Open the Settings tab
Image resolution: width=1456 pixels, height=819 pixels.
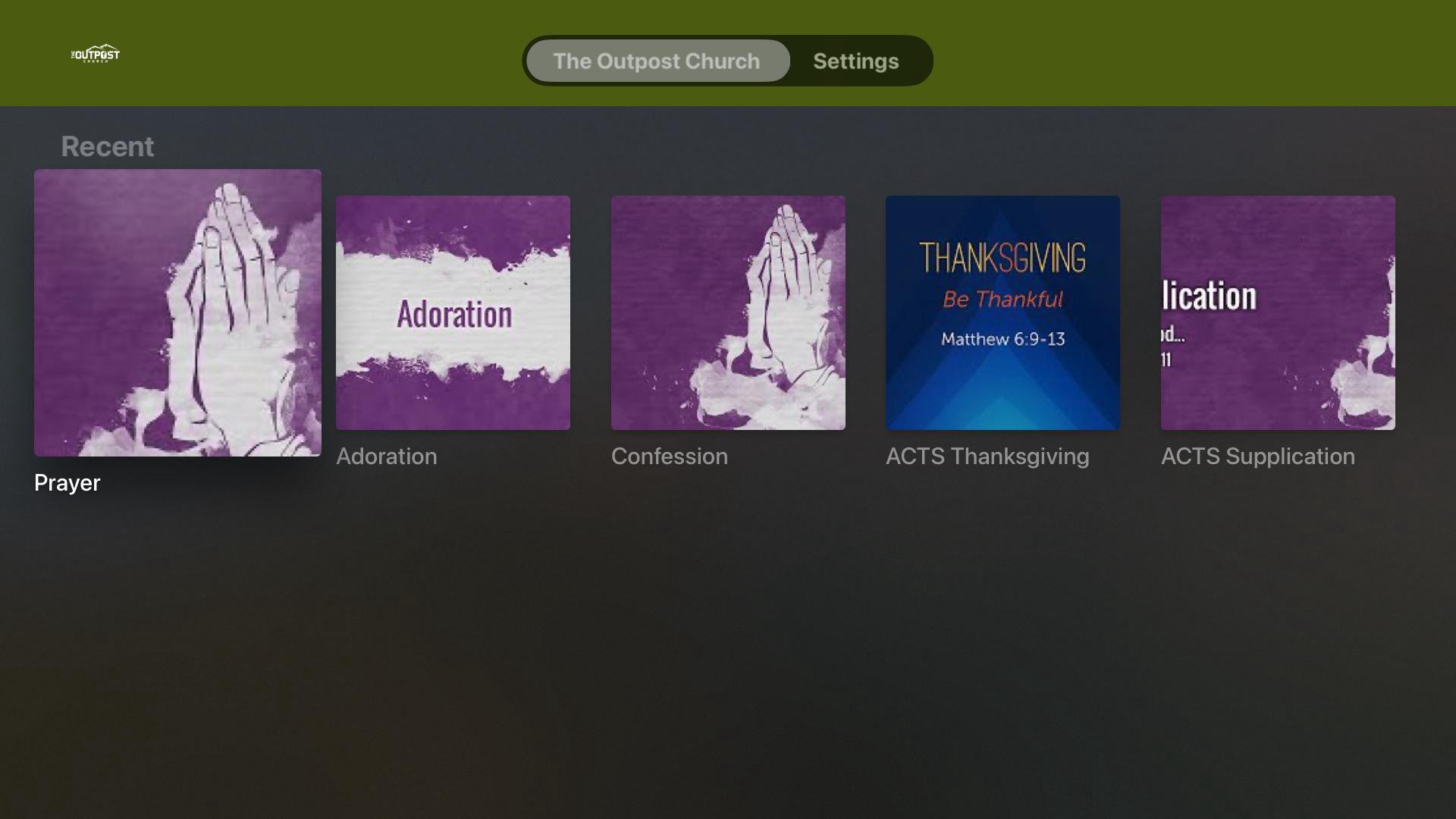point(855,61)
